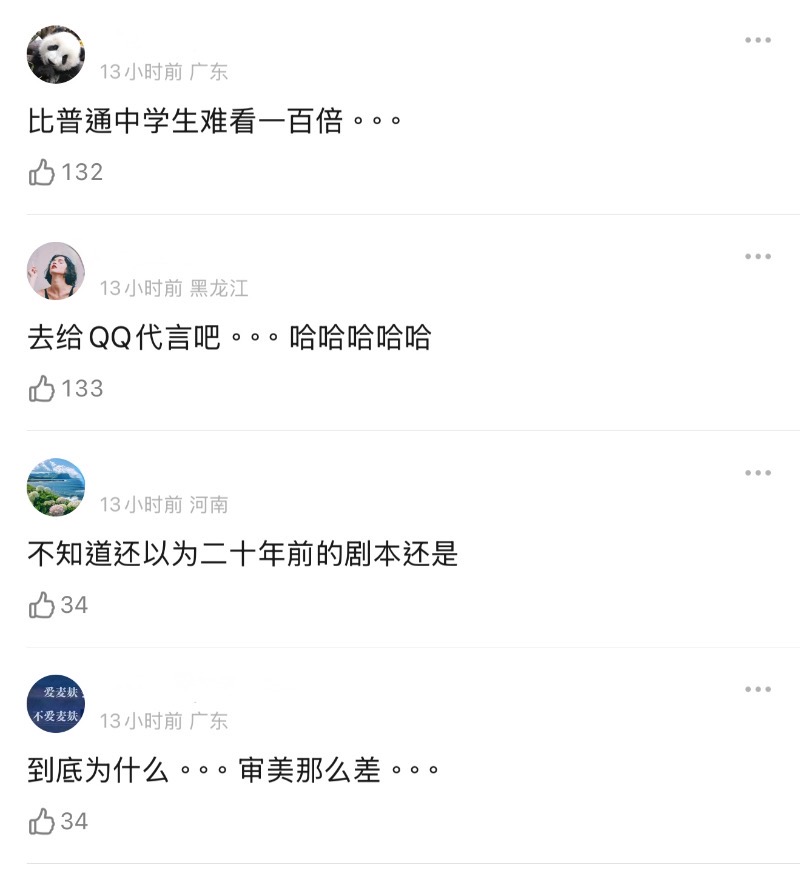800x879 pixels.
Task: Open the Henan commenter's landscape avatar
Action: coord(56,488)
